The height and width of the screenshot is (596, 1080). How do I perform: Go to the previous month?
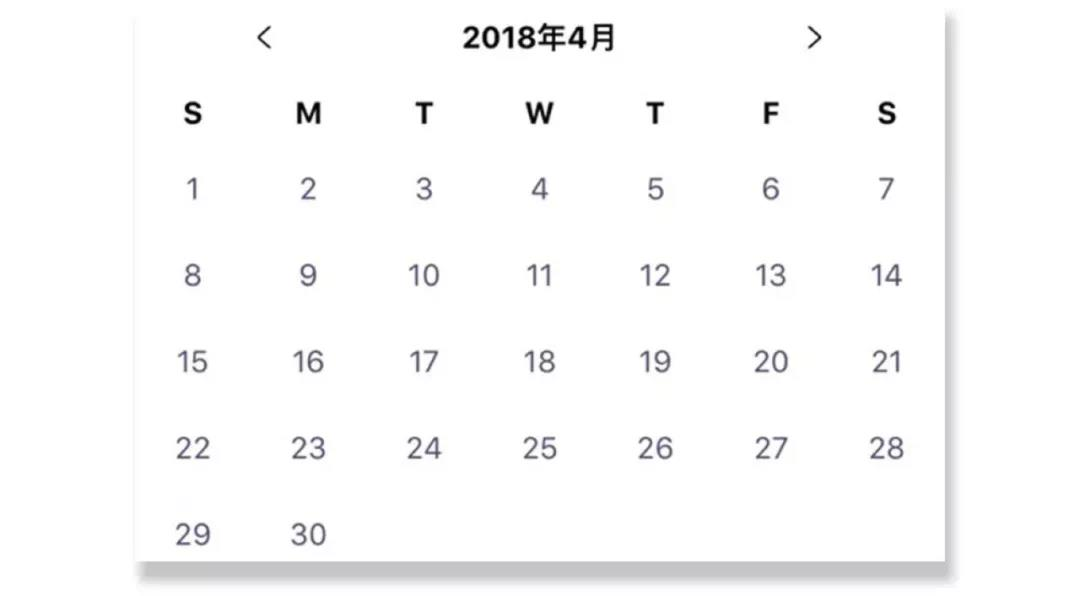tap(264, 38)
